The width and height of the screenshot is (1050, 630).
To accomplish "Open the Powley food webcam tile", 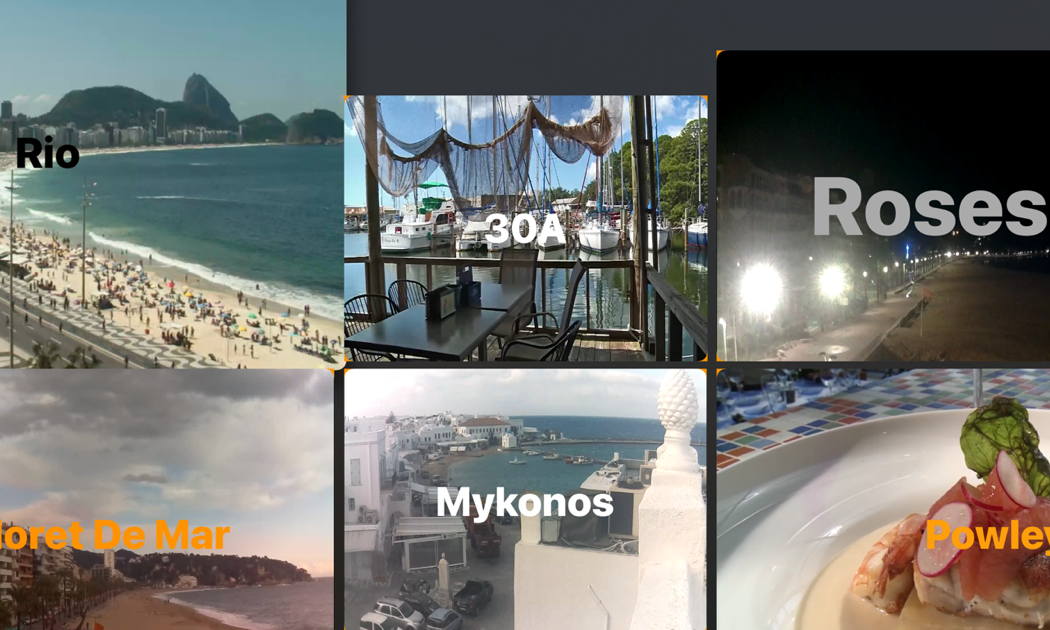I will click(x=883, y=500).
